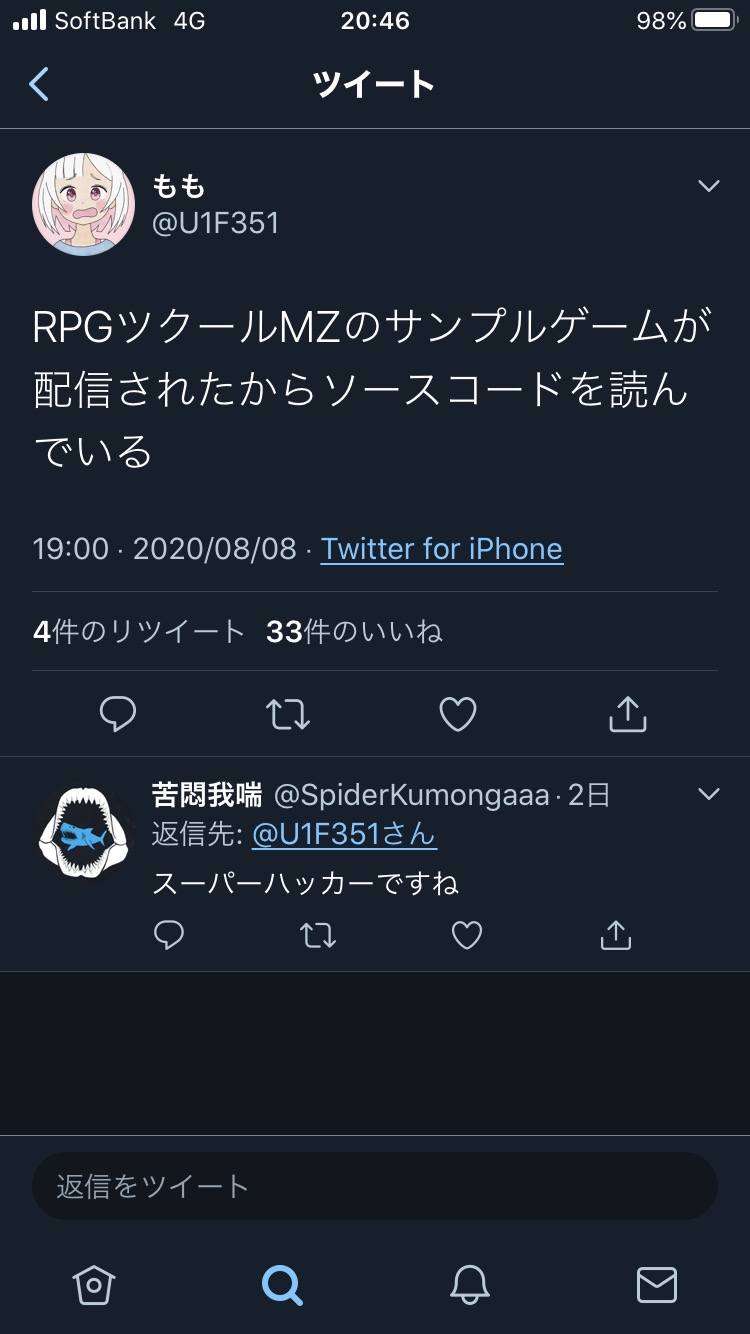The width and height of the screenshot is (750, 1334).
Task: Like もも's main tweet
Action: point(458,714)
